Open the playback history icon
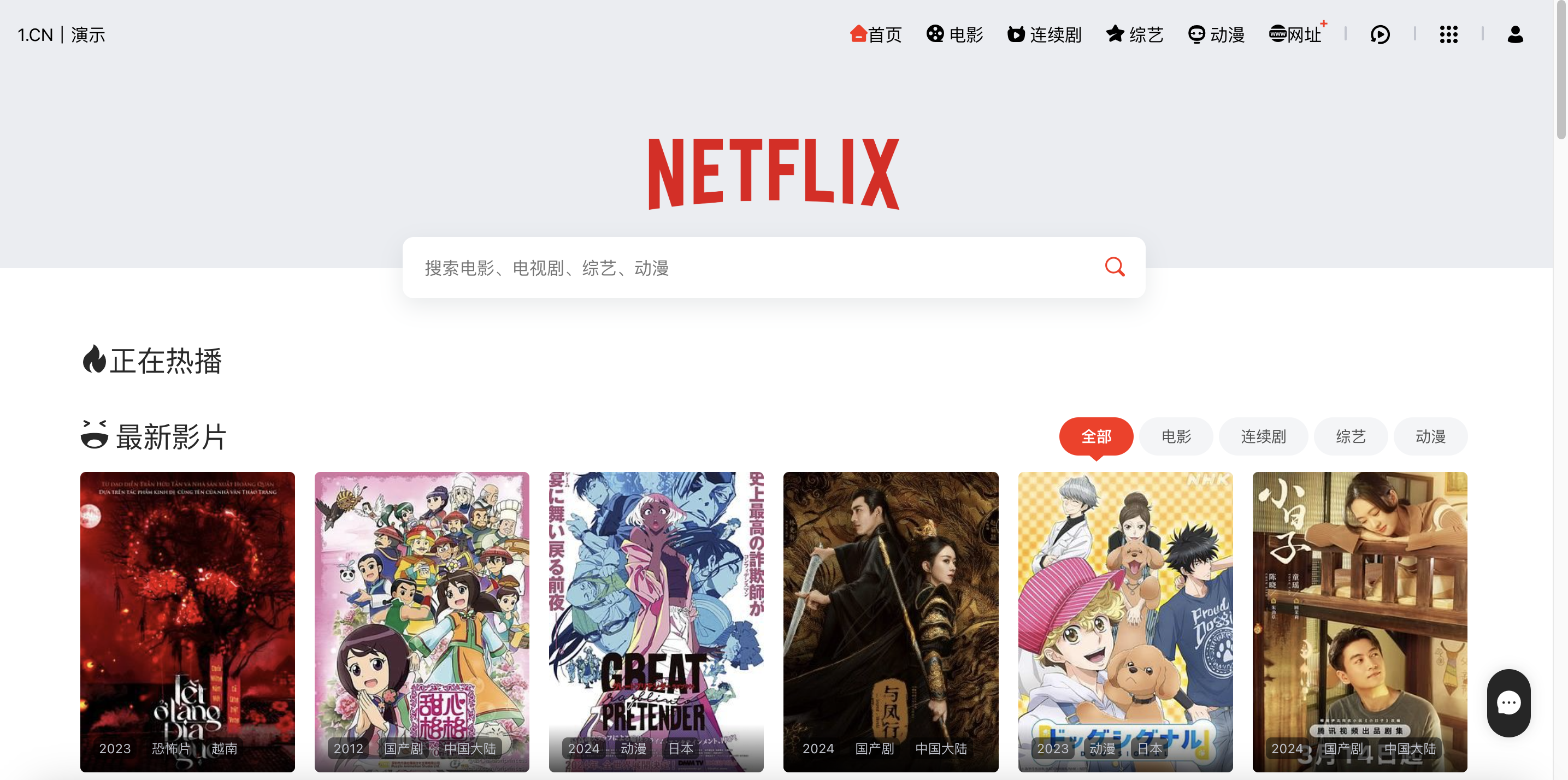1568x780 pixels. coord(1380,34)
